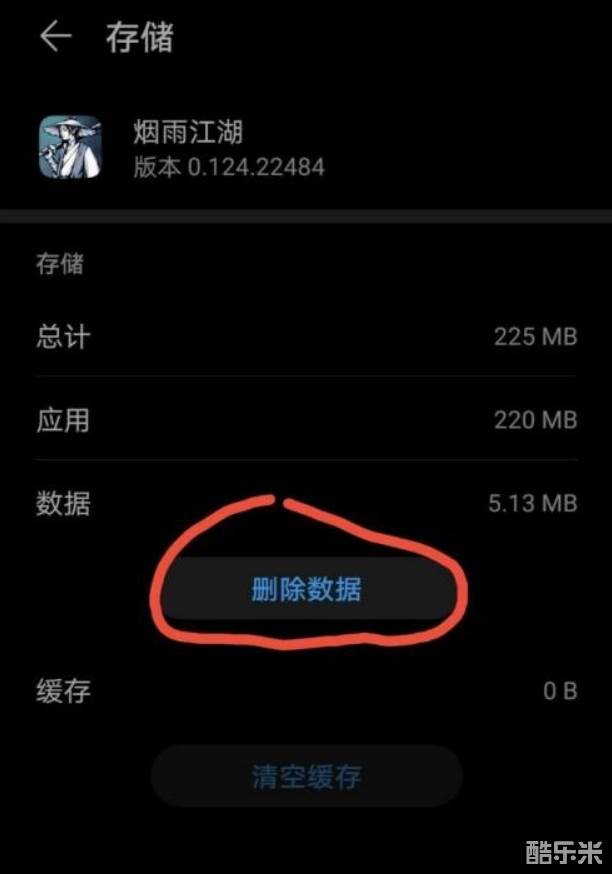Tap the 清空缓存 button
Screen dimensions: 612x874
click(x=306, y=776)
